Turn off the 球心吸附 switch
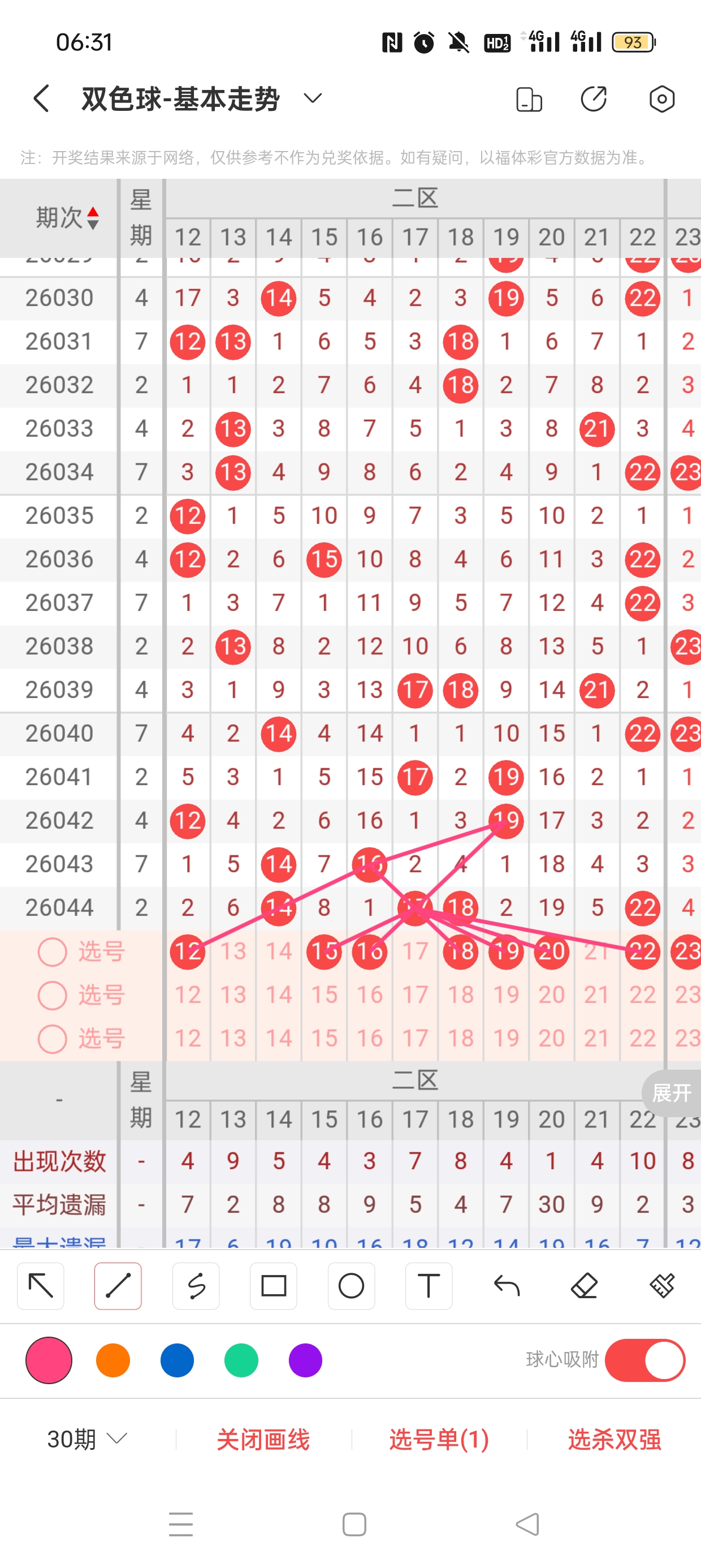Viewport: 701px width, 1568px height. [x=644, y=1360]
